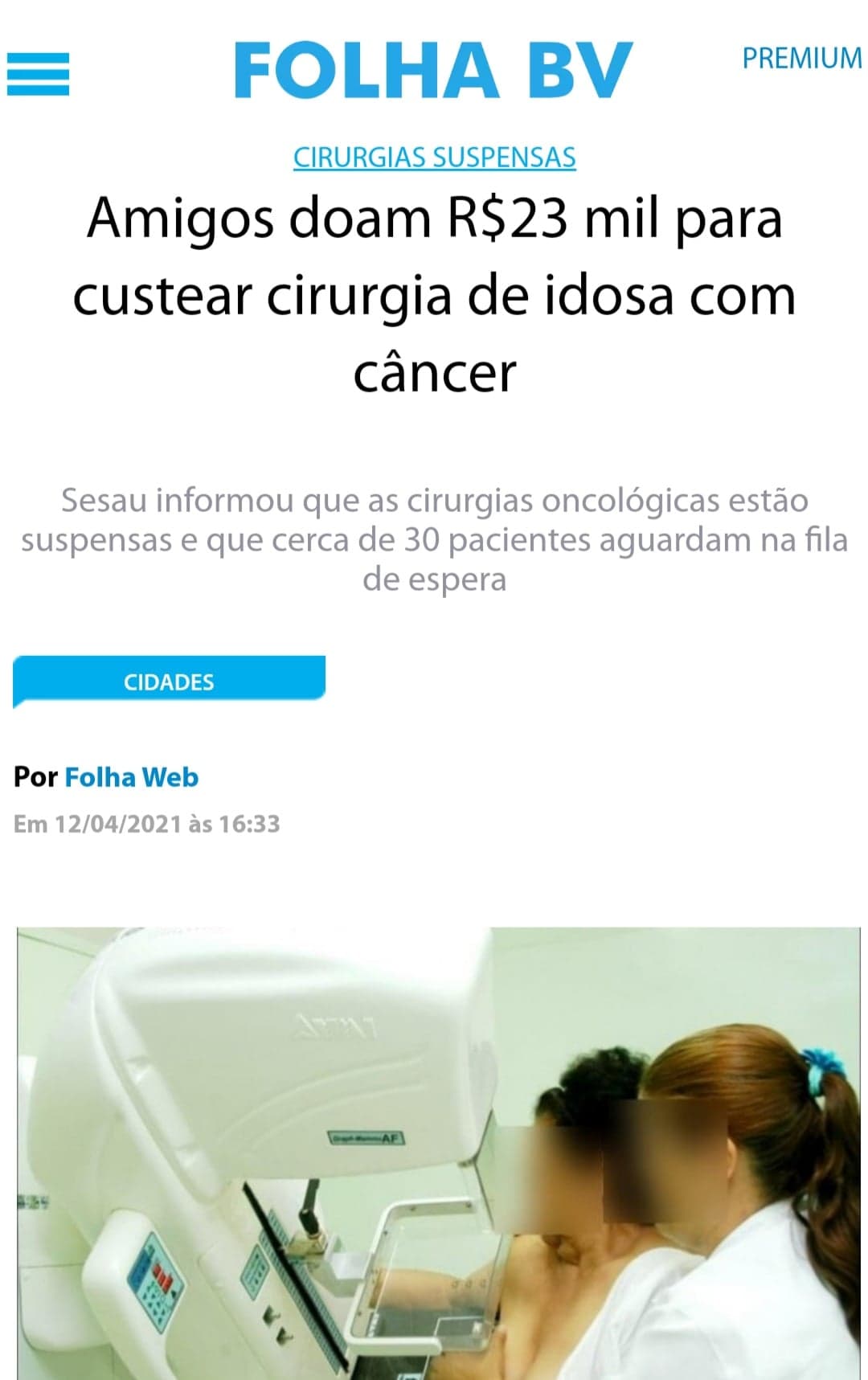Image resolution: width=868 pixels, height=1380 pixels.
Task: Open the Cirurgias Suspensas topic link
Action: tap(434, 158)
